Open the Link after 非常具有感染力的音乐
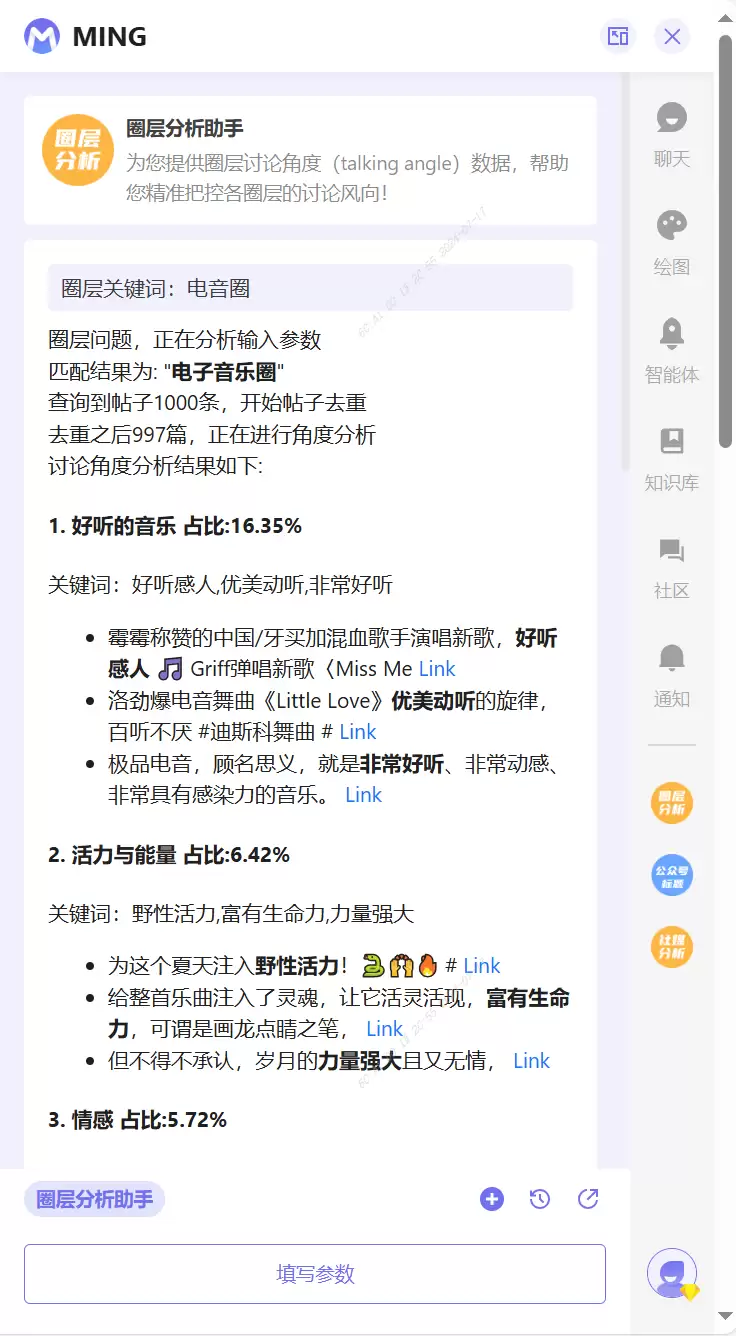Viewport: 736px width, 1336px height. click(x=364, y=795)
